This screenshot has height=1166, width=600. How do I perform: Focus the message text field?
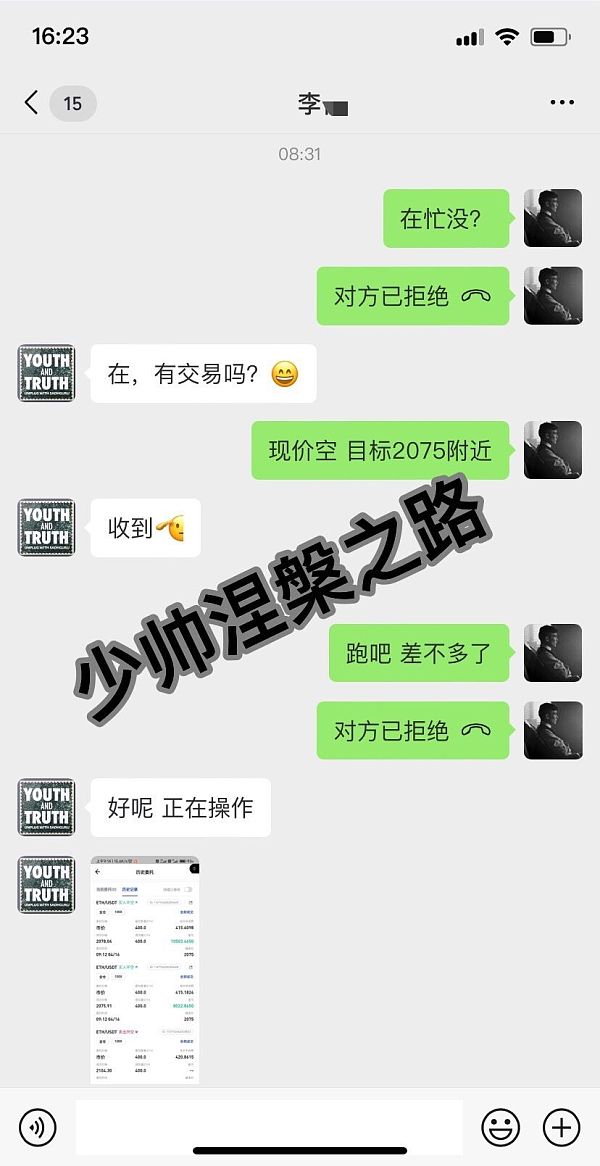point(268,1127)
